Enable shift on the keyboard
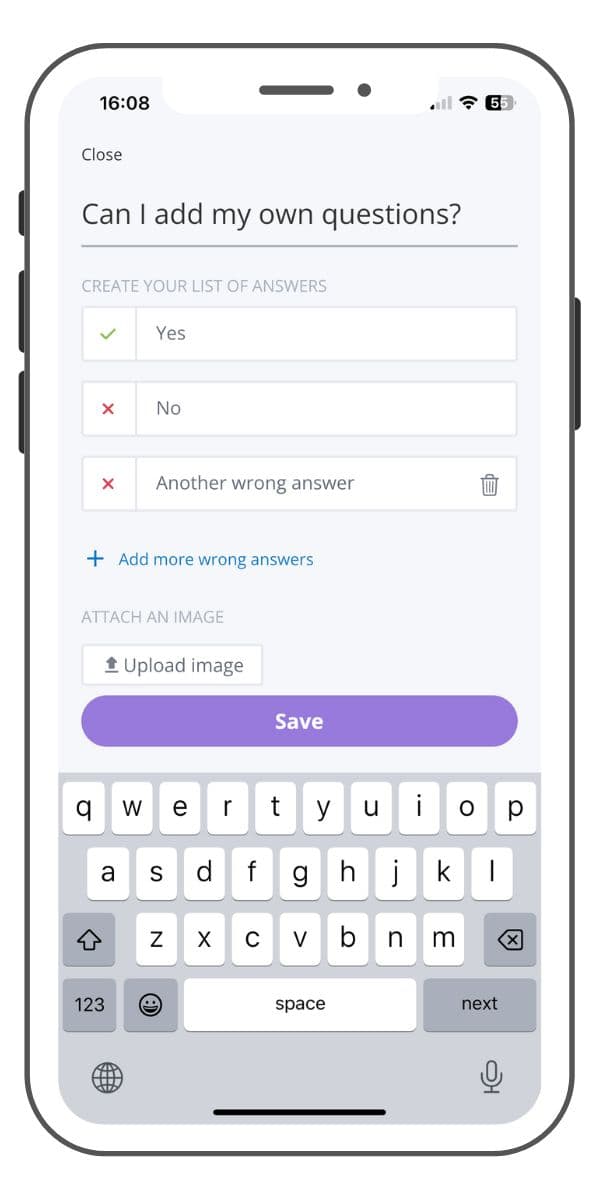This screenshot has width=600, height=1200. (x=90, y=939)
